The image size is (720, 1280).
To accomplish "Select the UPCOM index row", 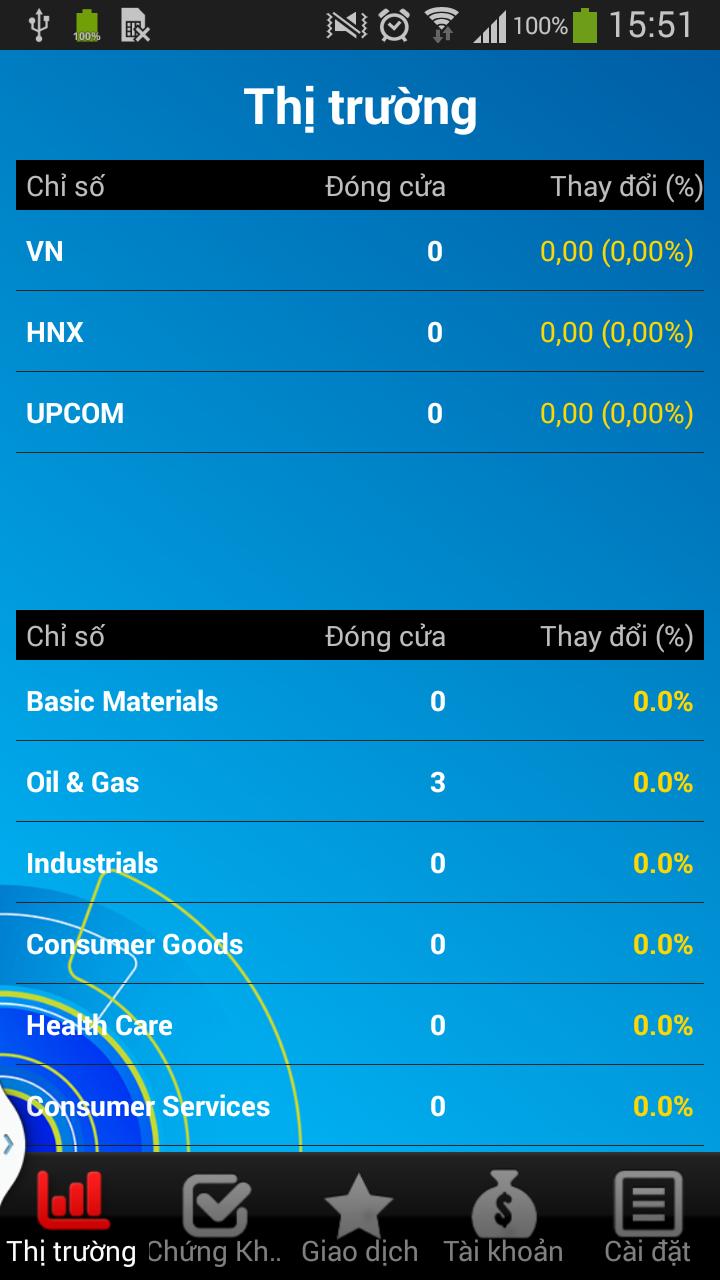I will coord(360,413).
